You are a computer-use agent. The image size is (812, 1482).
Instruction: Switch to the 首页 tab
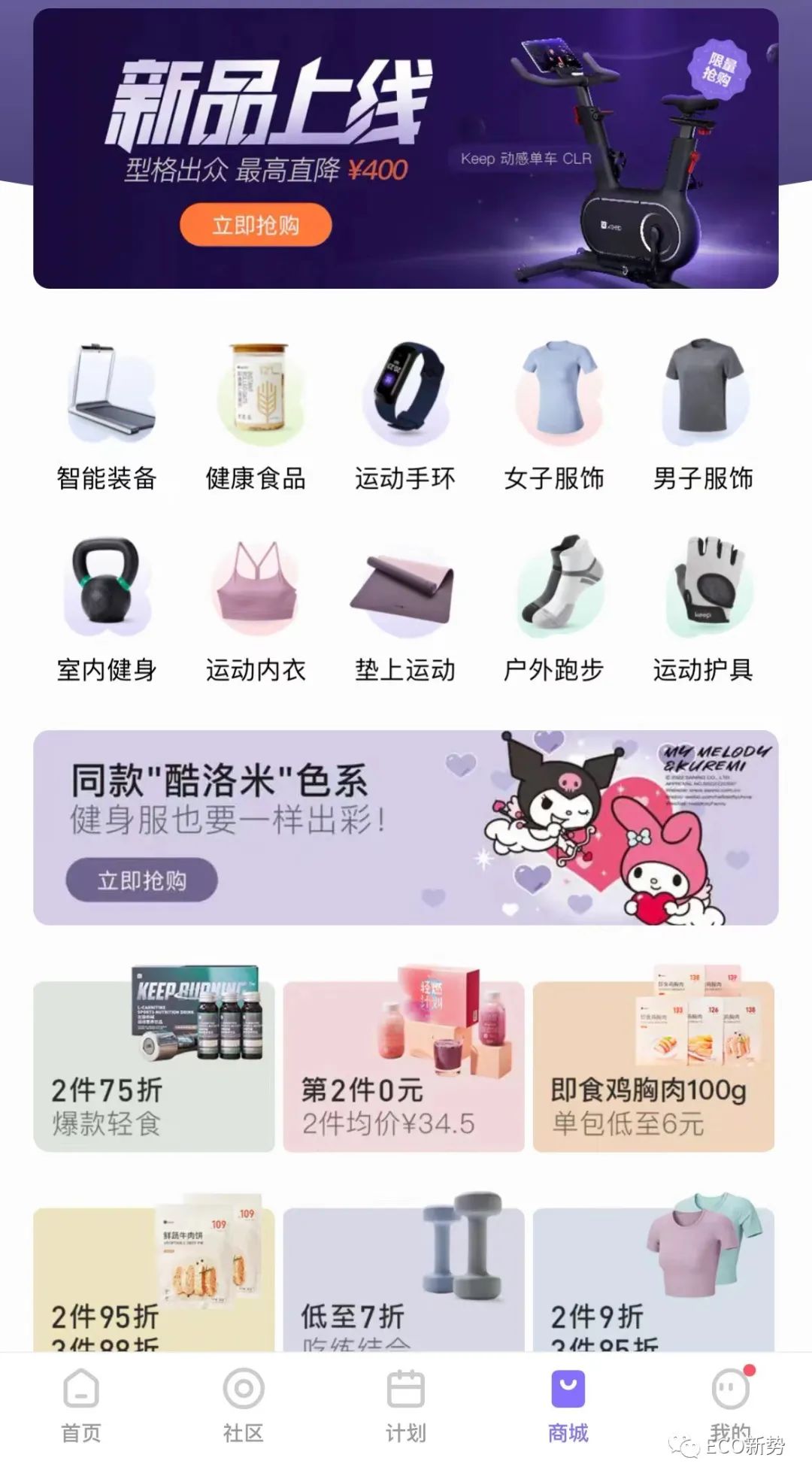[81, 1405]
